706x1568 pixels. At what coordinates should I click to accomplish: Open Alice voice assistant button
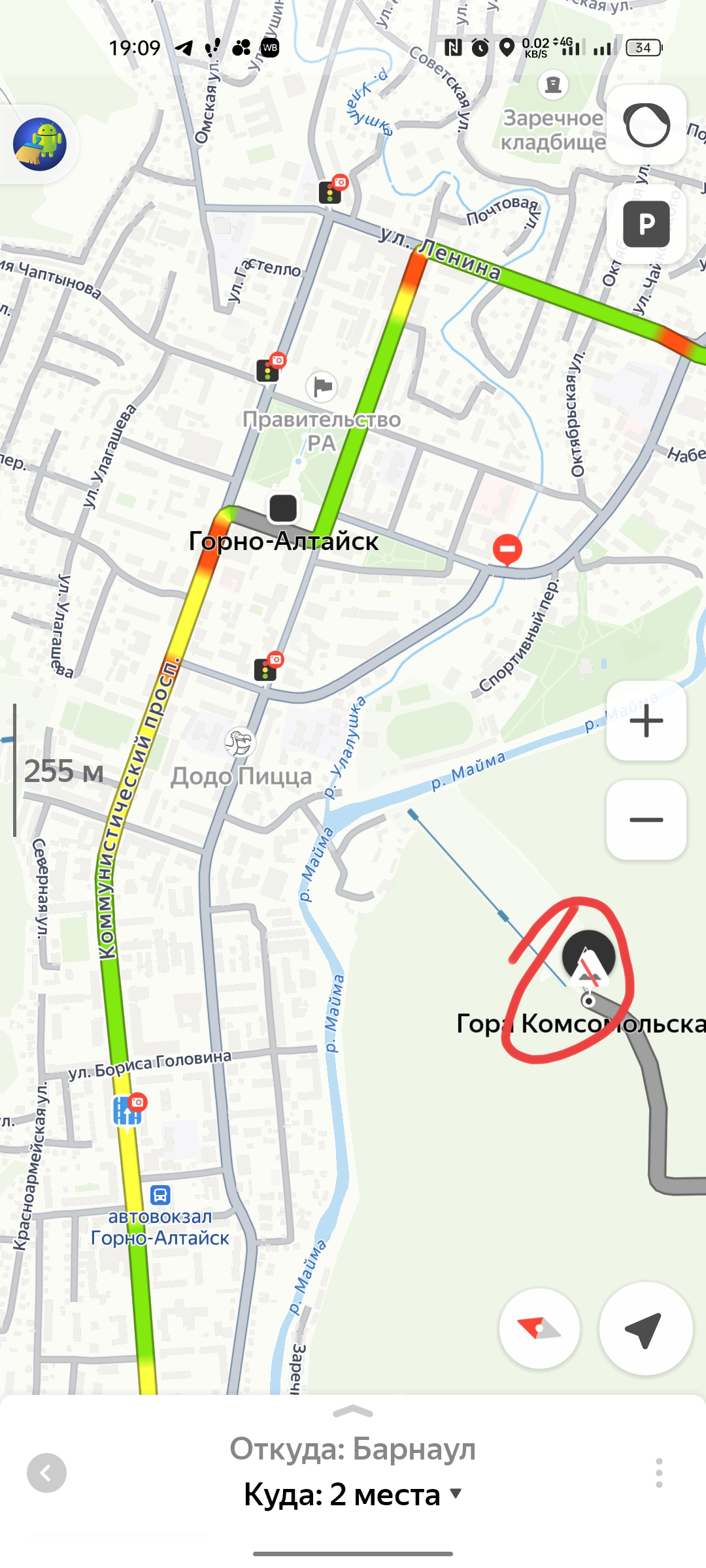(647, 125)
